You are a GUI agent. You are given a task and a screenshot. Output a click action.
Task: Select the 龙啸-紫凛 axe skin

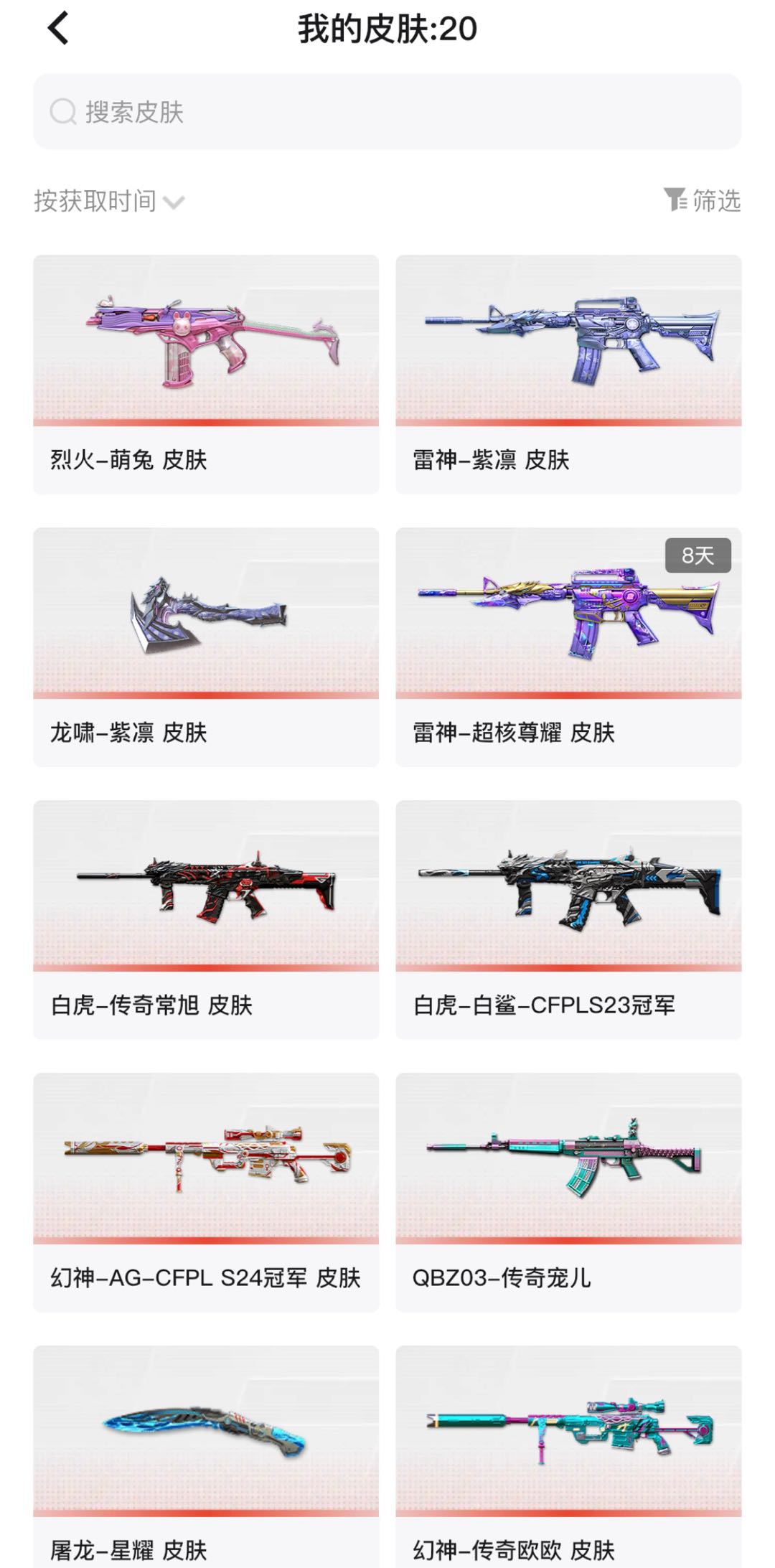click(206, 647)
